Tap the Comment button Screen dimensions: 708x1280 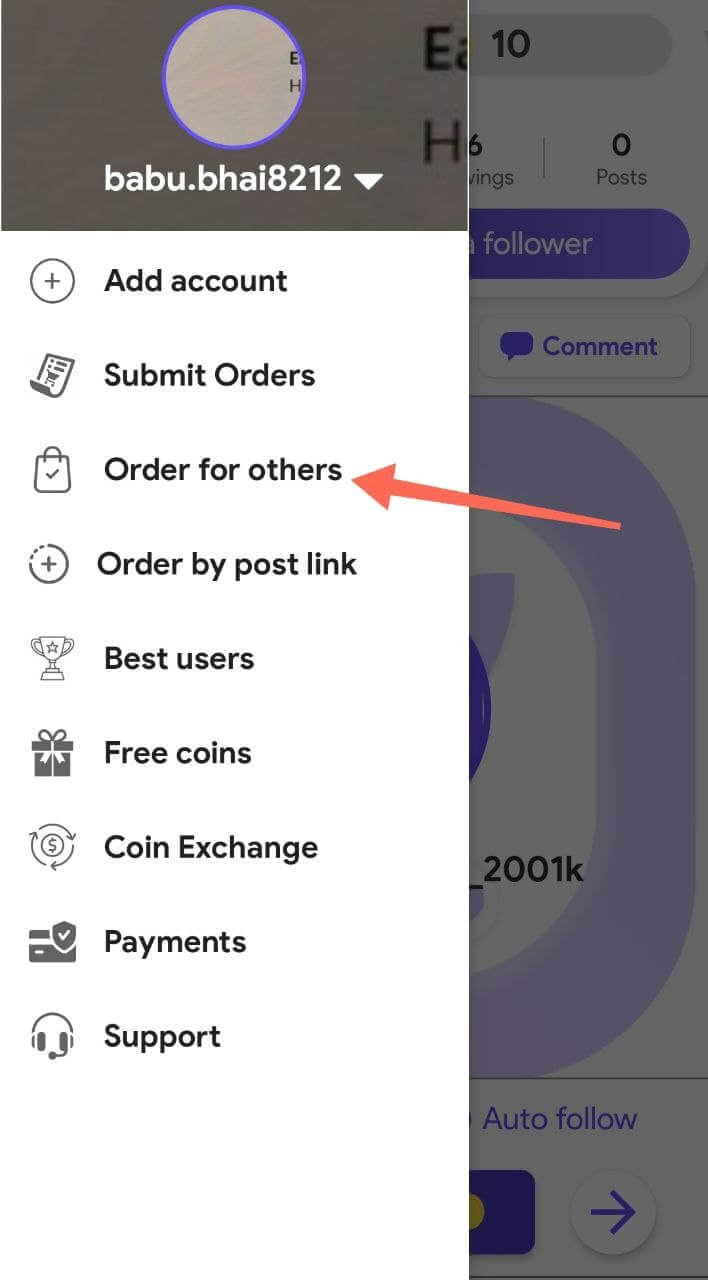click(583, 347)
